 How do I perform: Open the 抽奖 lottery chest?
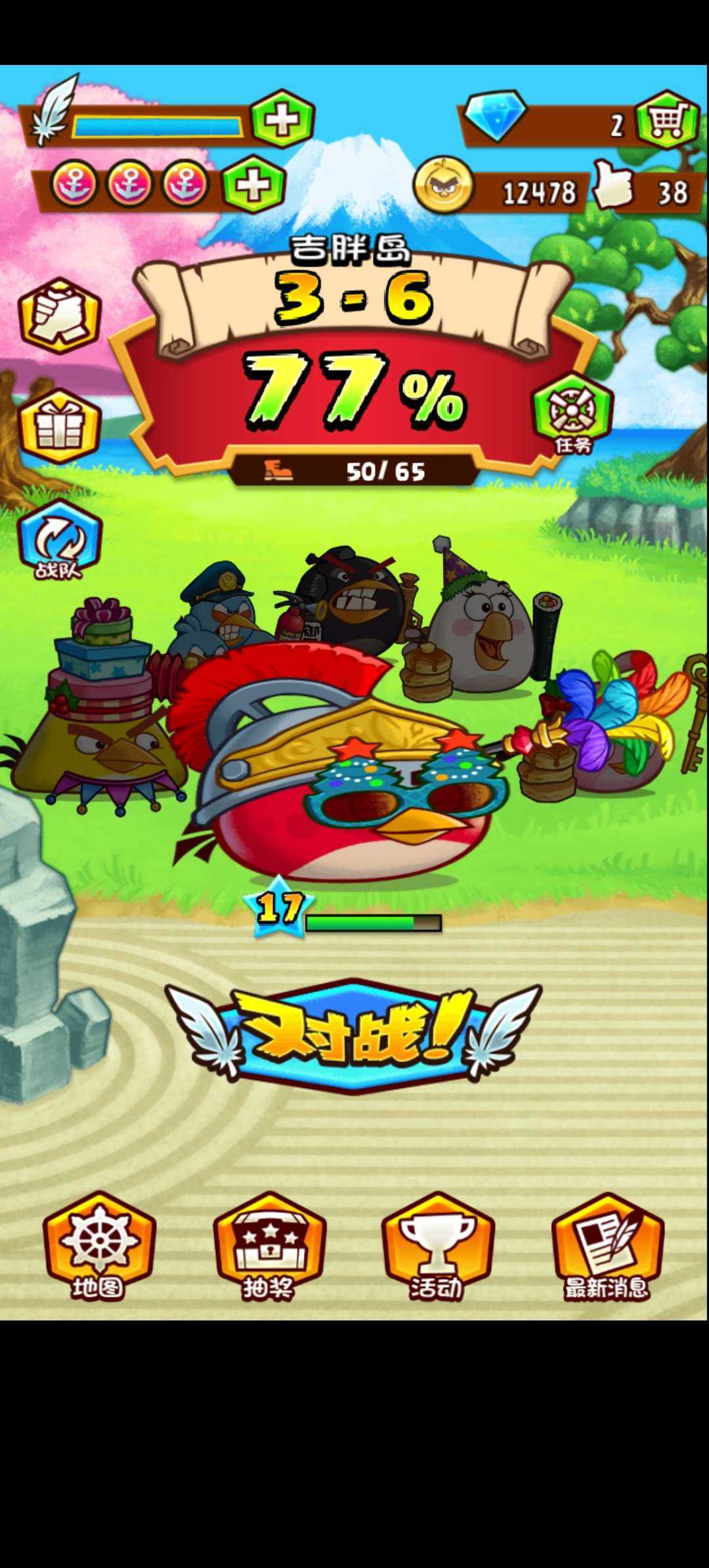(269, 1246)
